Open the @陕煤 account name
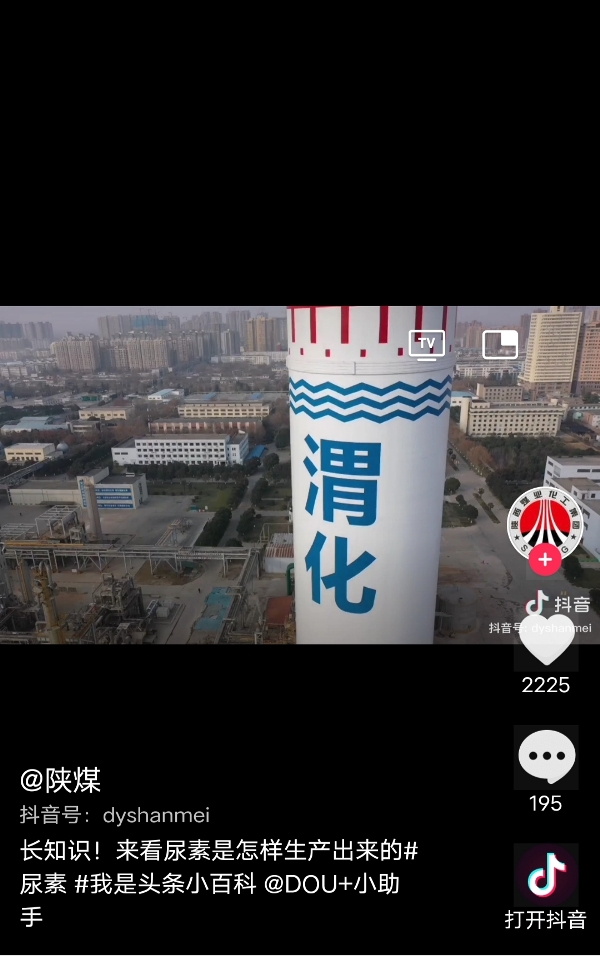The height and width of the screenshot is (956, 600). pyautogui.click(x=61, y=780)
